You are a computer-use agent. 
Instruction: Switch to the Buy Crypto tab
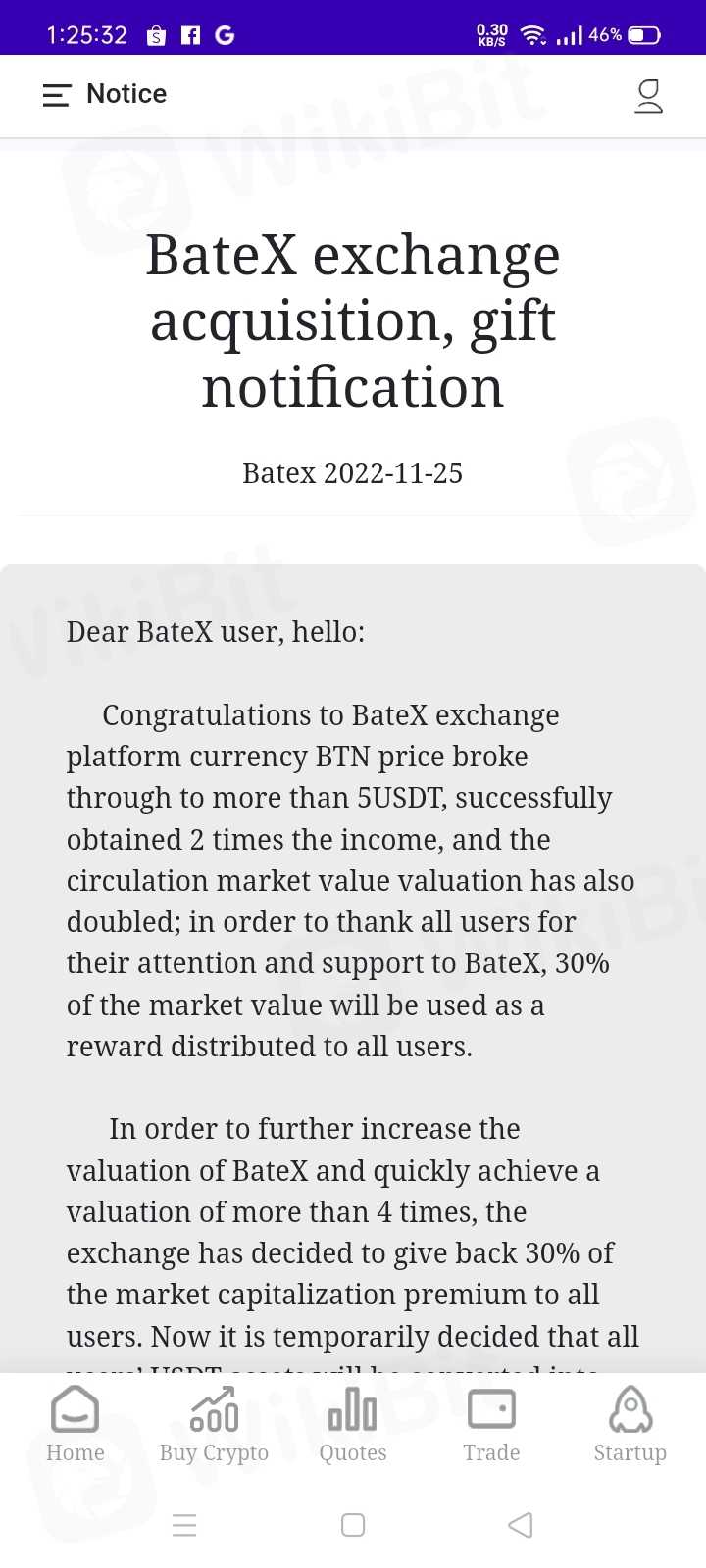tap(214, 1424)
